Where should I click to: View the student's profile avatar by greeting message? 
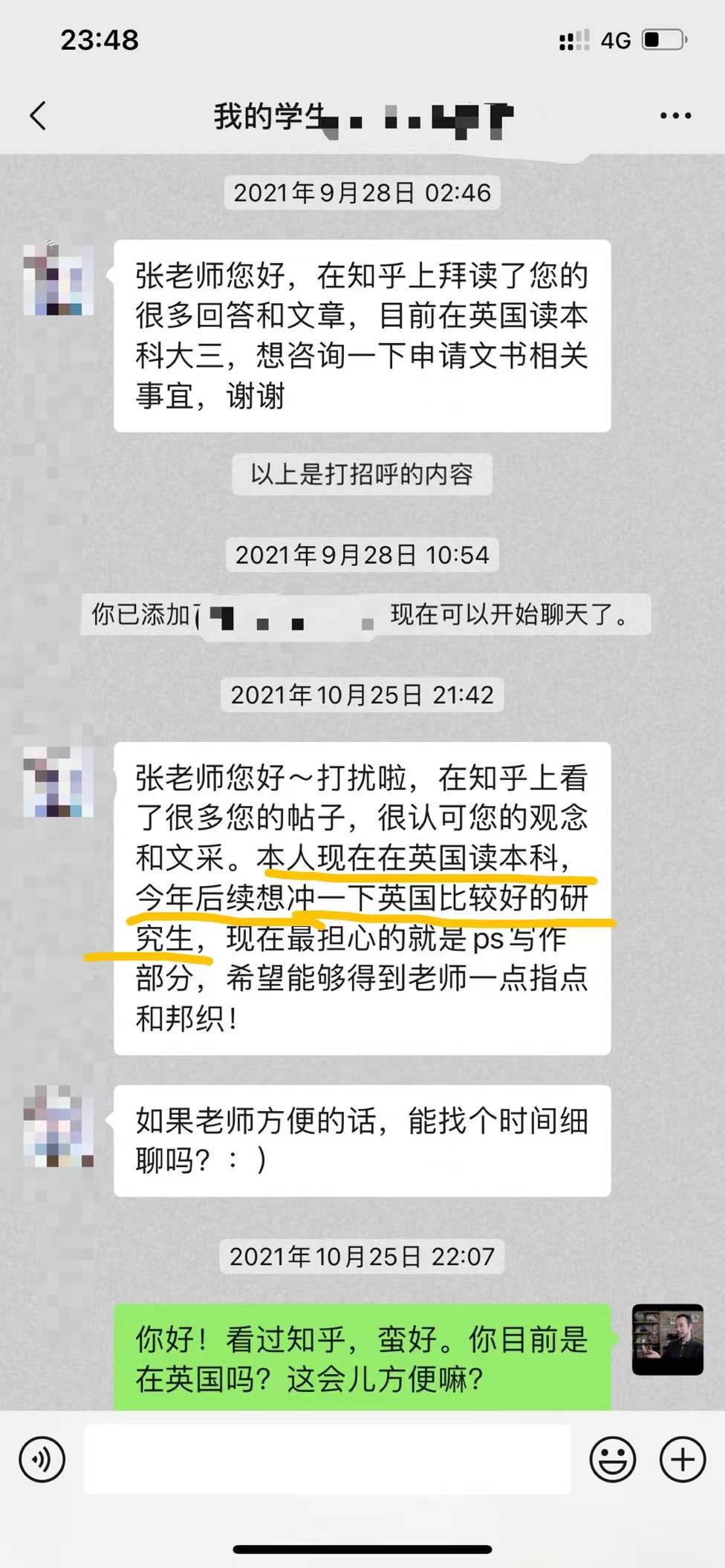pos(59,280)
